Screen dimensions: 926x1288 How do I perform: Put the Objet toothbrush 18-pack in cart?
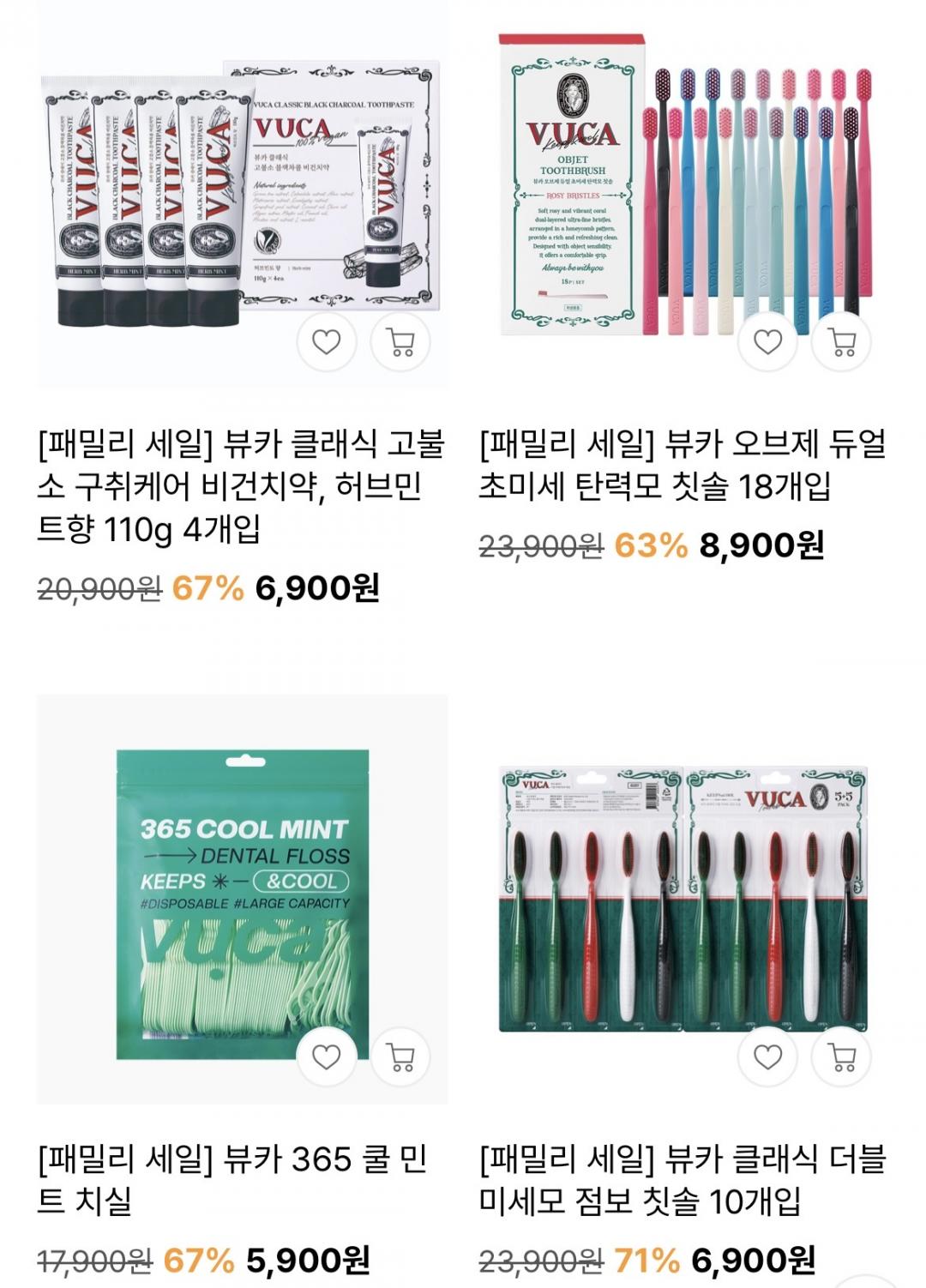[842, 342]
